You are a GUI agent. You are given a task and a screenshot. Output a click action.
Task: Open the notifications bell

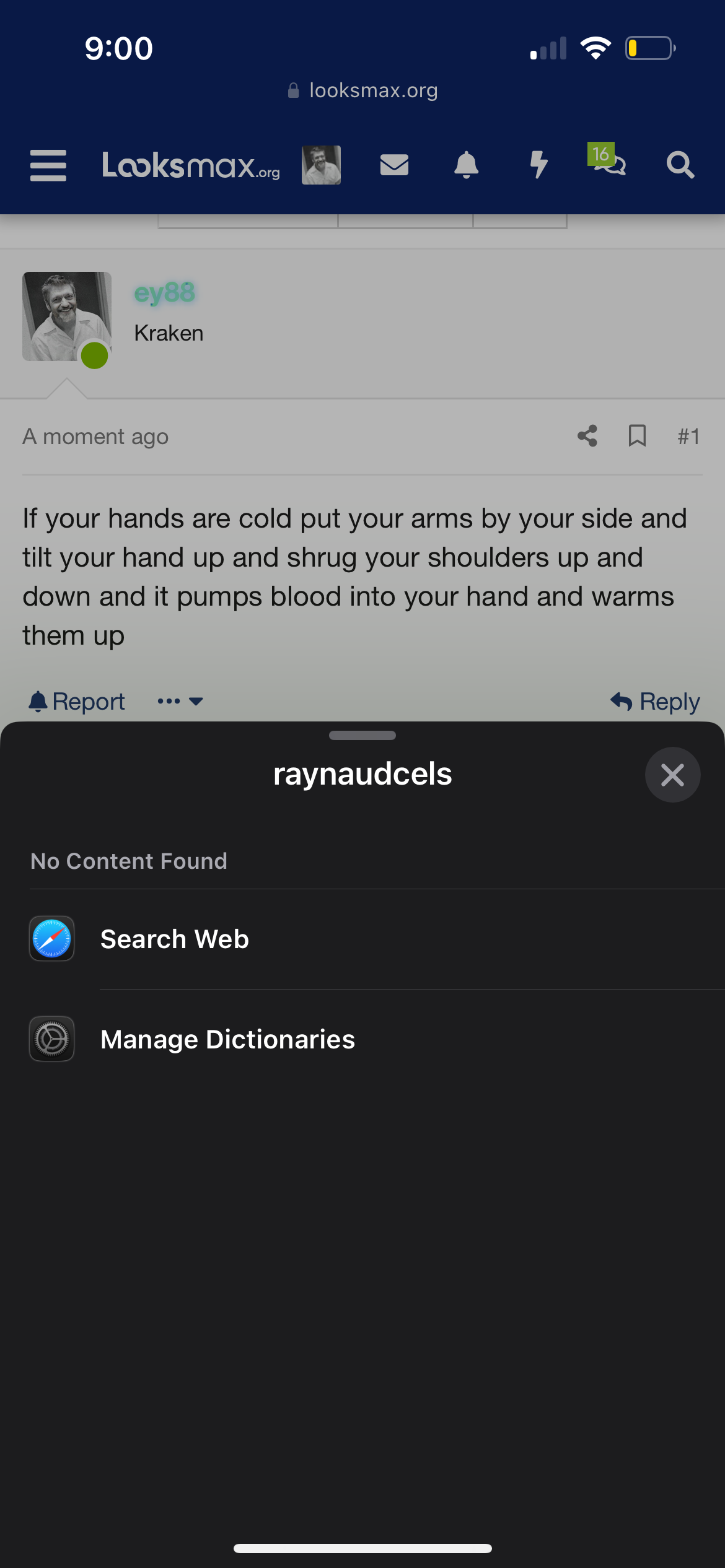click(466, 165)
